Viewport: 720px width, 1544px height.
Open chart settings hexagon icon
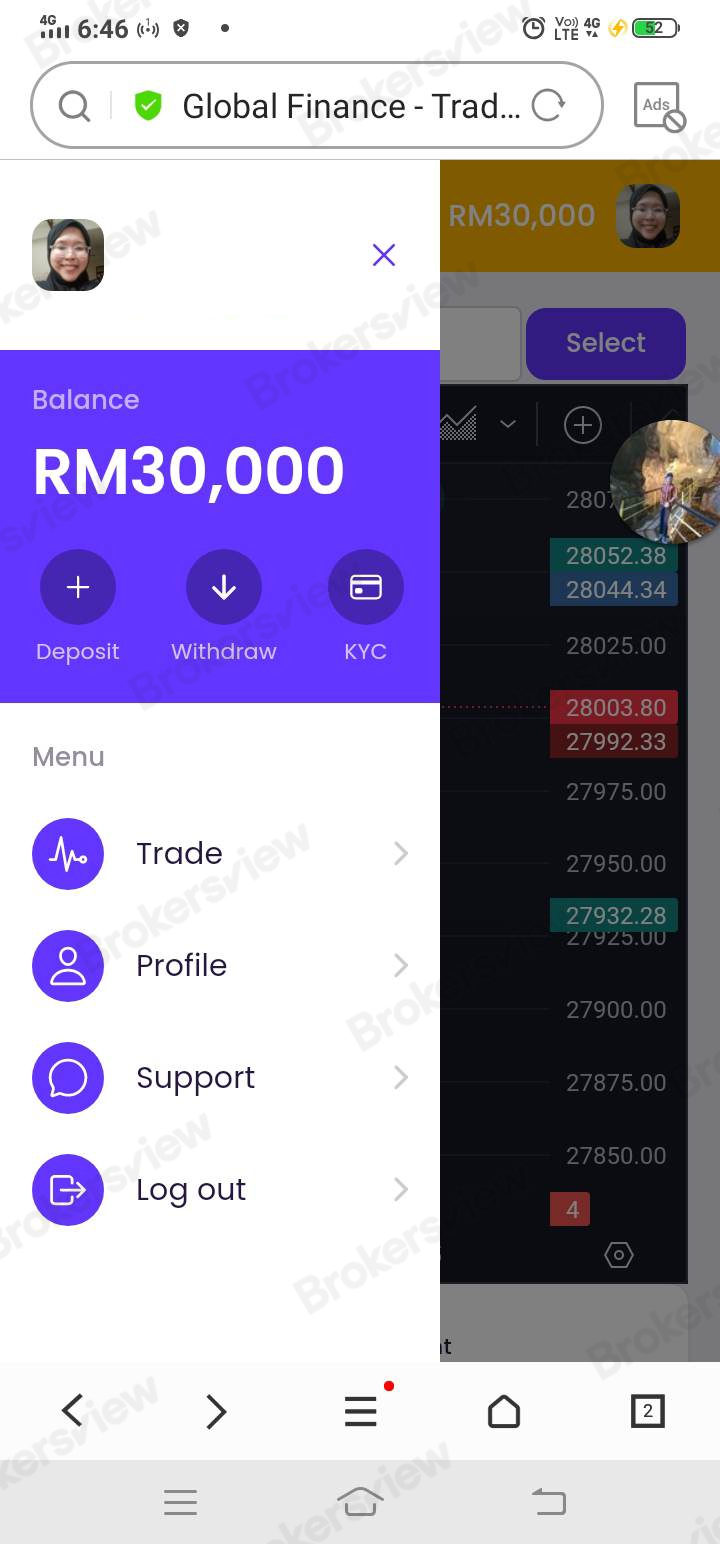619,1254
